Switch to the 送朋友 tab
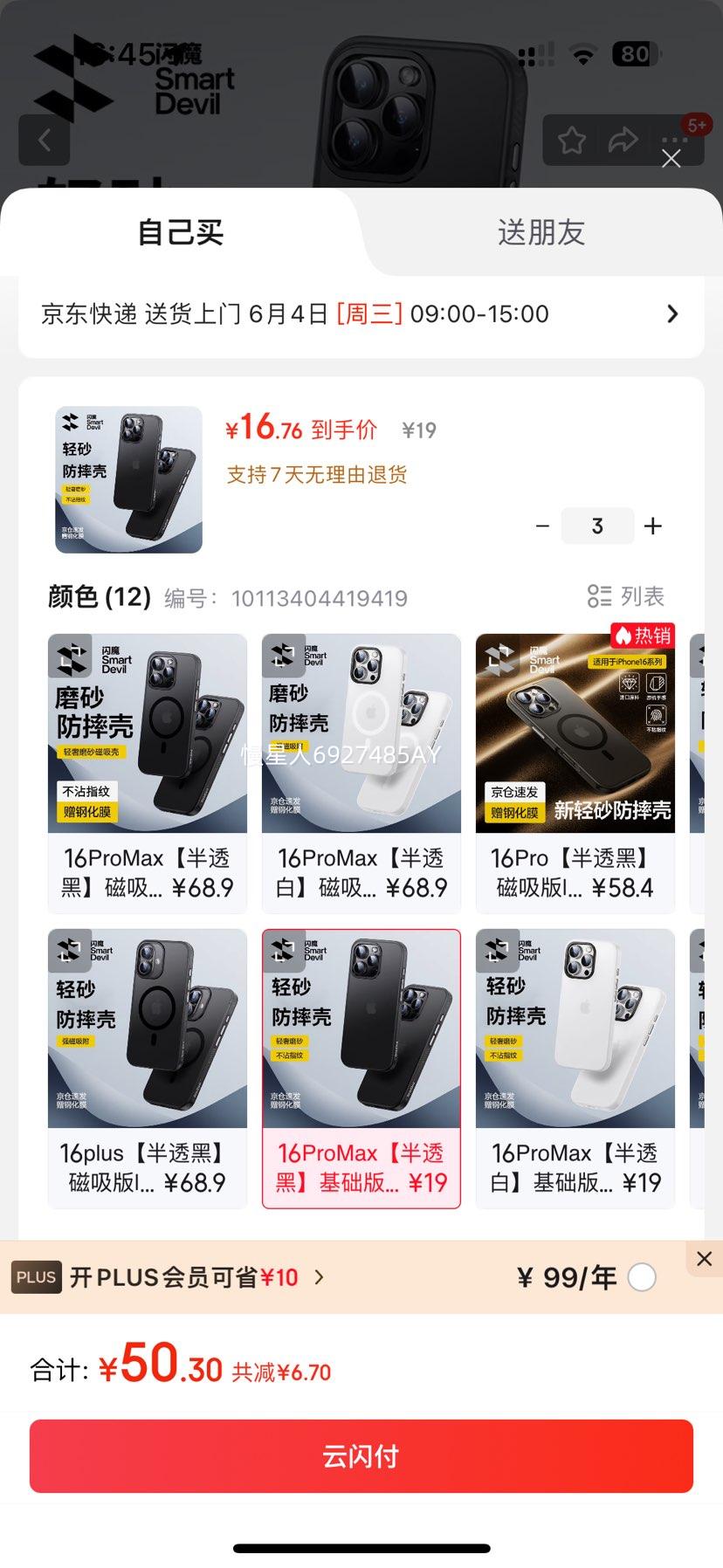This screenshot has width=723, height=1568. tap(540, 232)
